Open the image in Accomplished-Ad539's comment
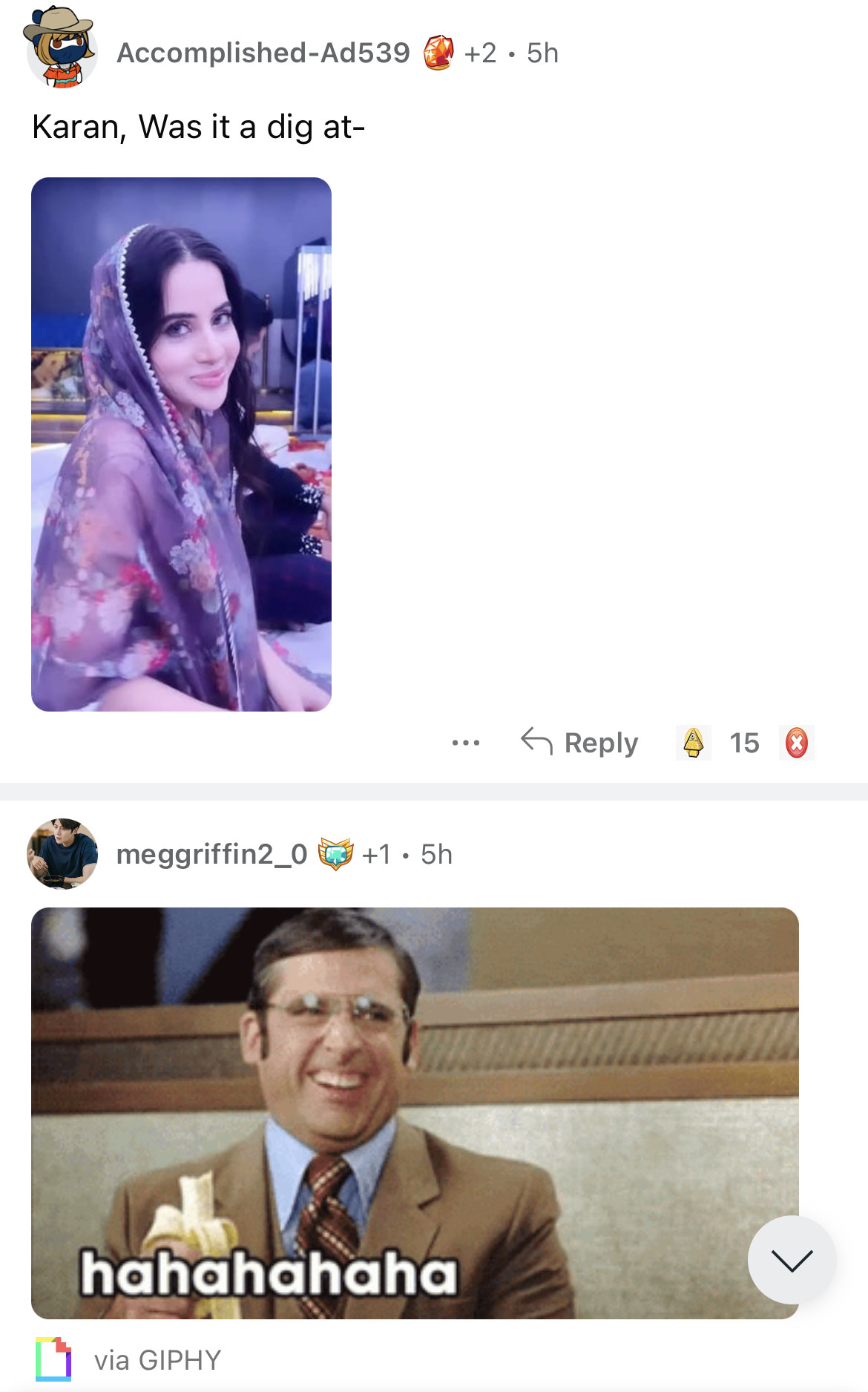The width and height of the screenshot is (868, 1392). tap(181, 444)
